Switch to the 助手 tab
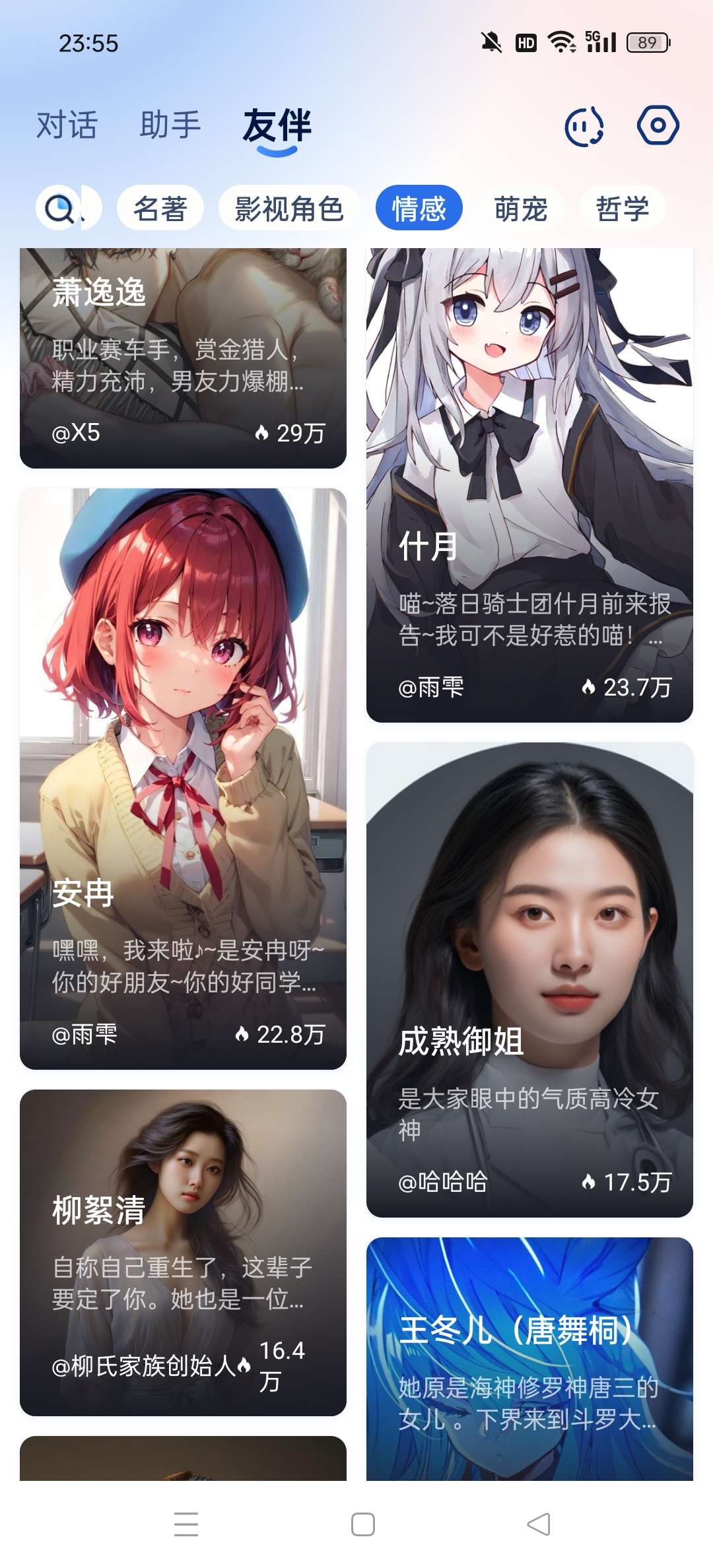Viewport: 713px width, 1568px height. point(170,125)
